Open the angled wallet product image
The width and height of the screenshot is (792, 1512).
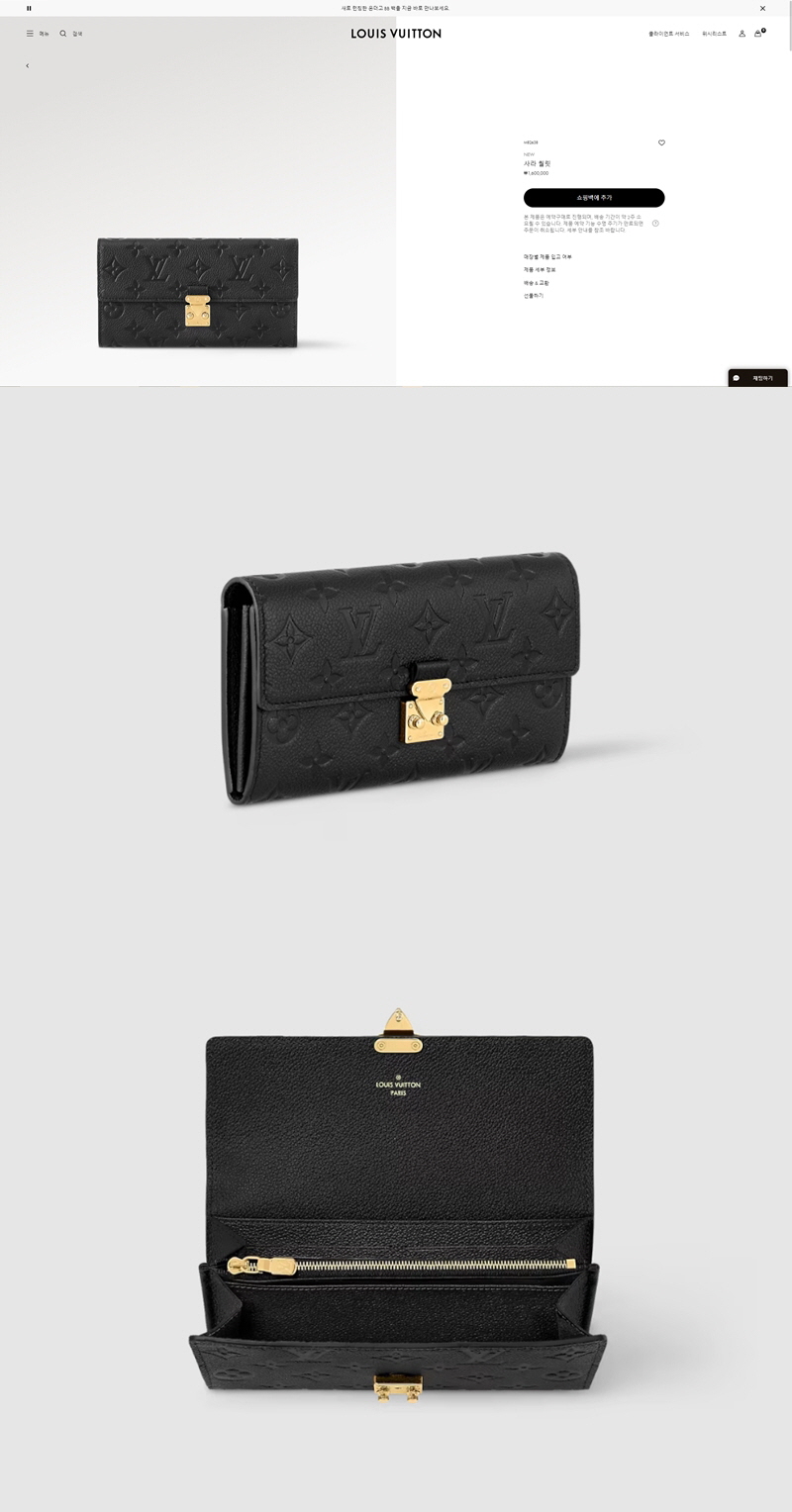(x=400, y=679)
